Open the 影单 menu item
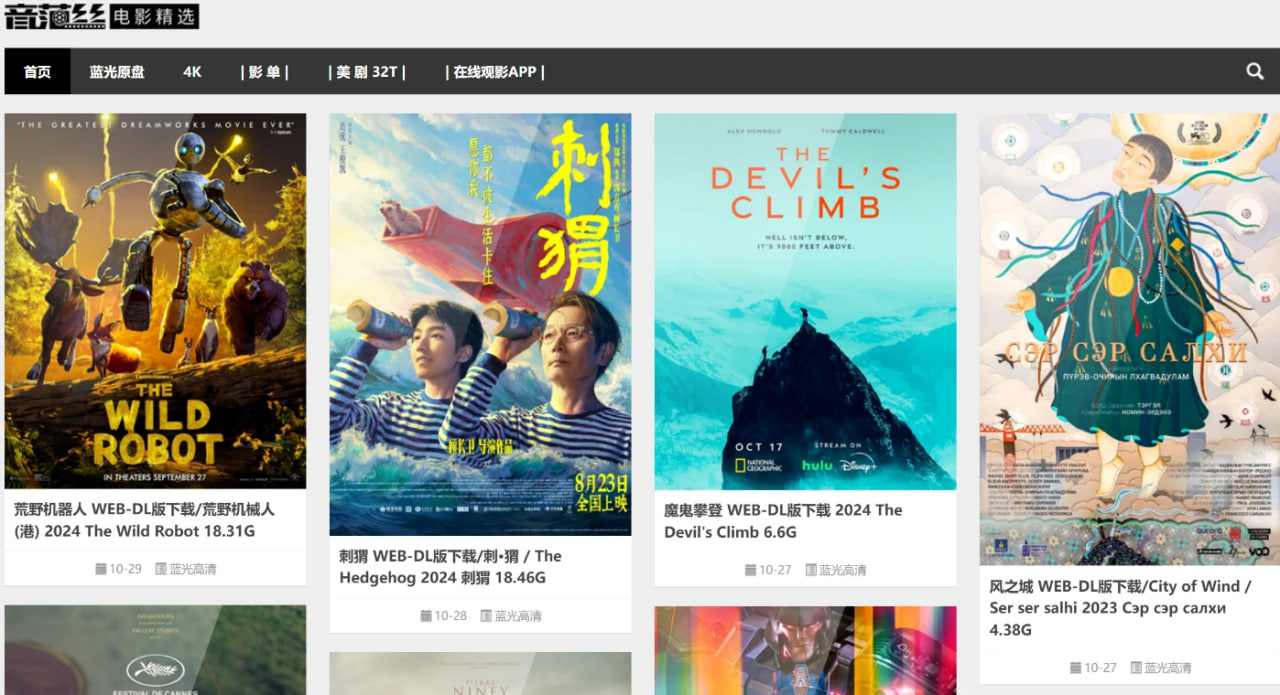Viewport: 1280px width, 695px height. (264, 72)
